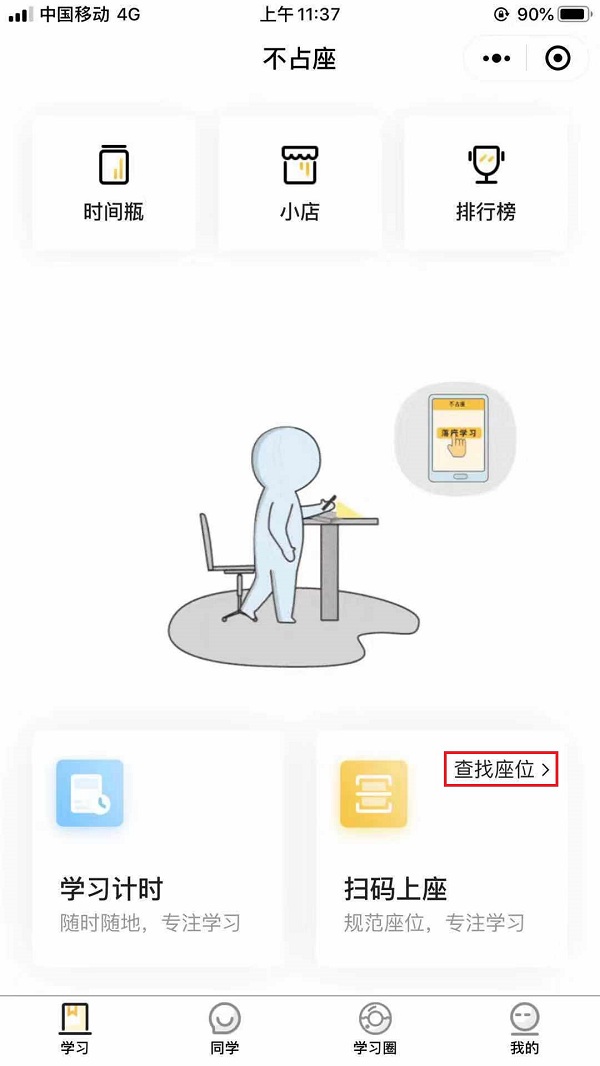This screenshot has height=1066, width=600.
Task: Switch to the 学习 tab
Action: coord(75,1029)
